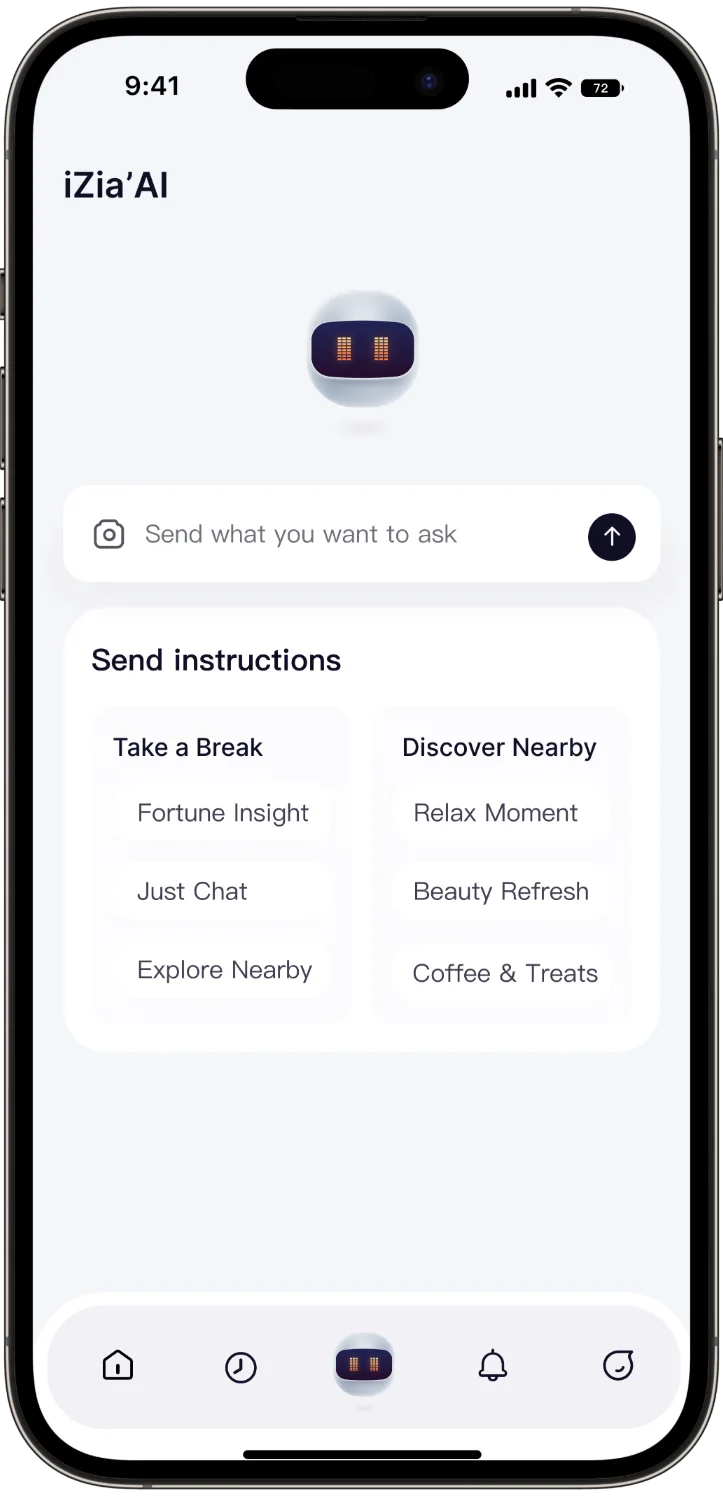Open the history clock tab
Screen dimensions: 723x1496
click(x=240, y=1366)
